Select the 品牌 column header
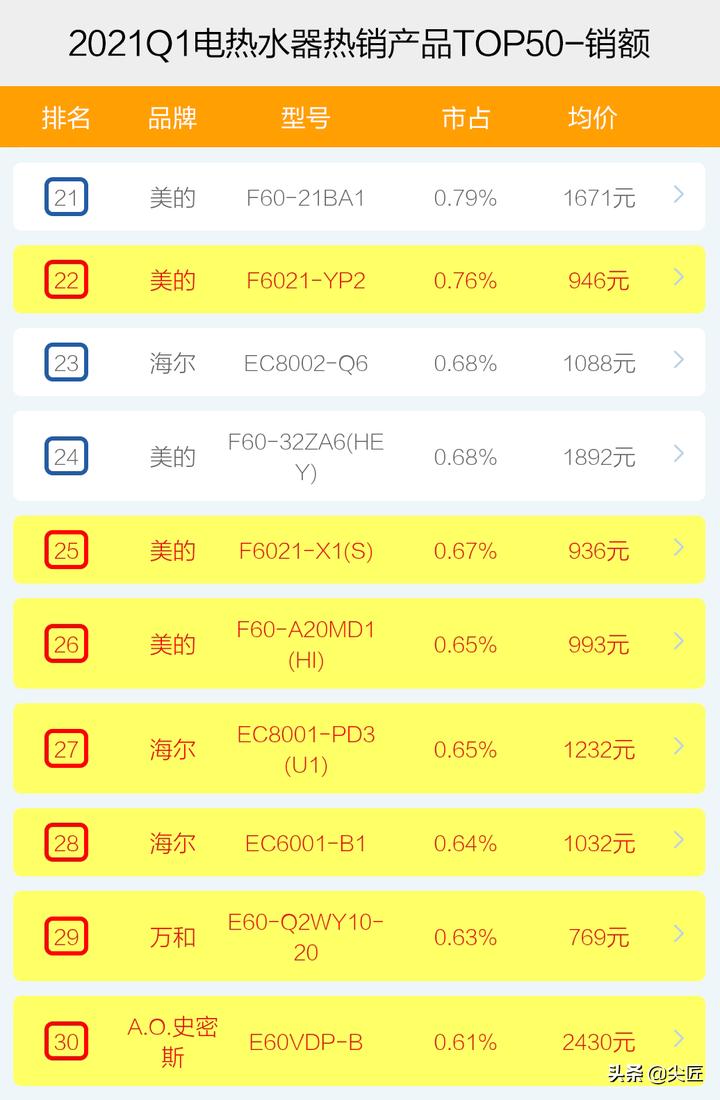The image size is (720, 1100). click(x=172, y=118)
